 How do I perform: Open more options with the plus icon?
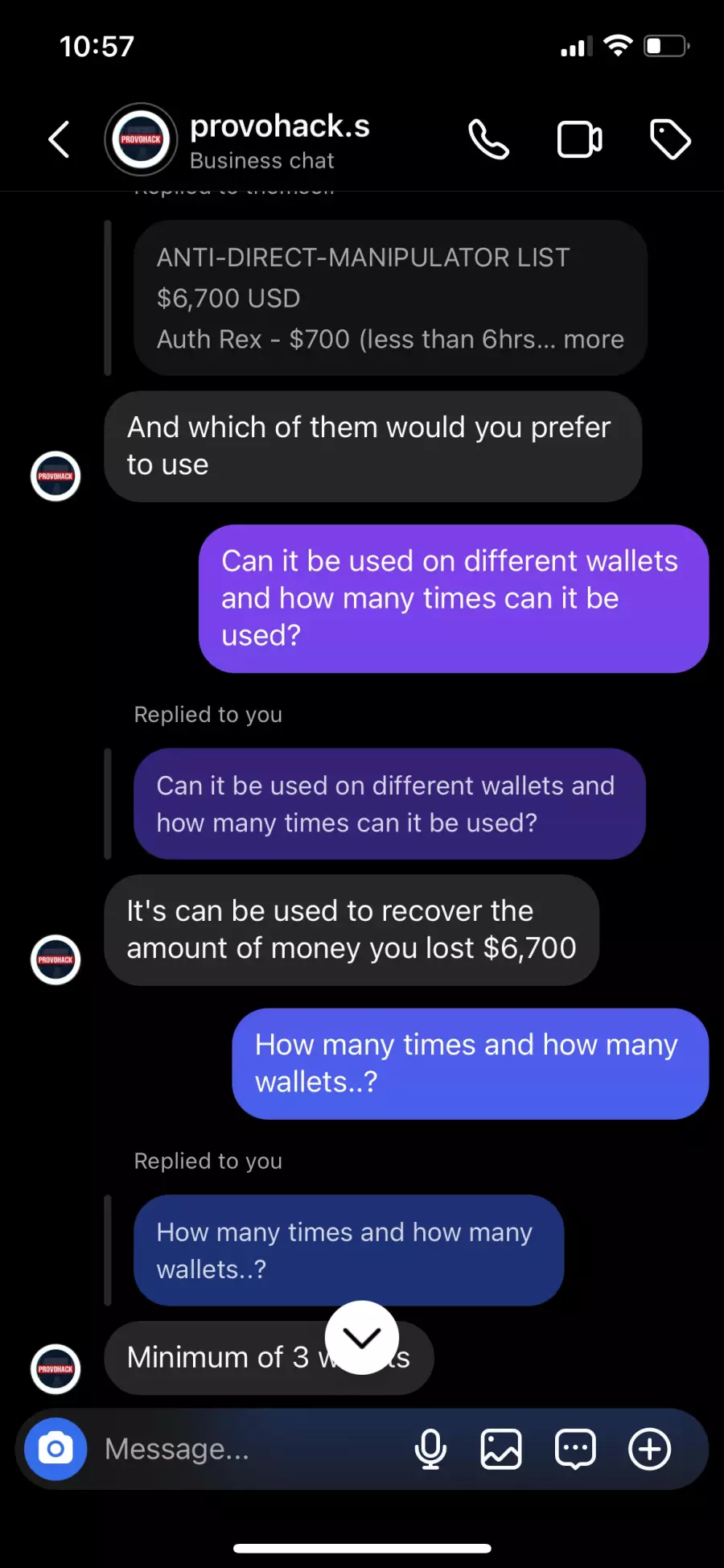click(x=649, y=1449)
